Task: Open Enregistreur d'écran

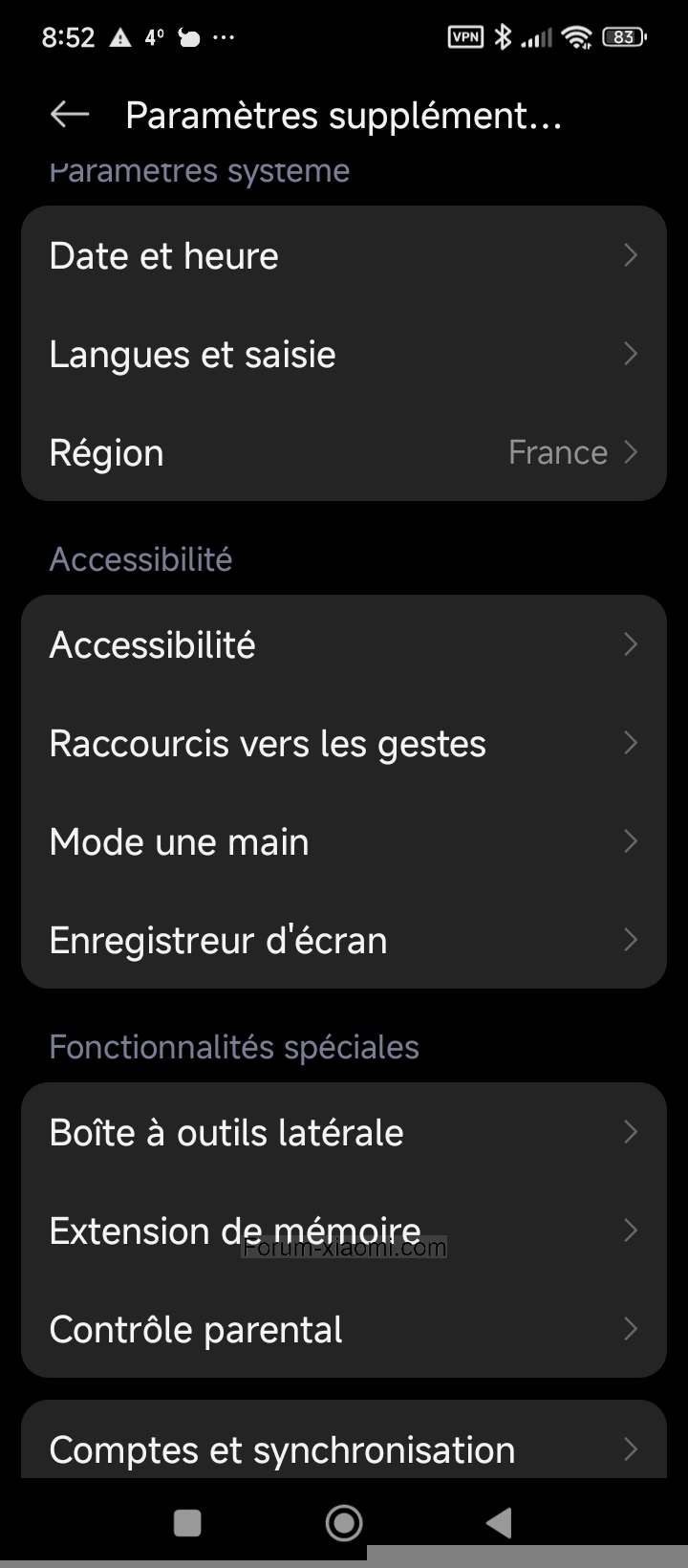Action: click(344, 941)
